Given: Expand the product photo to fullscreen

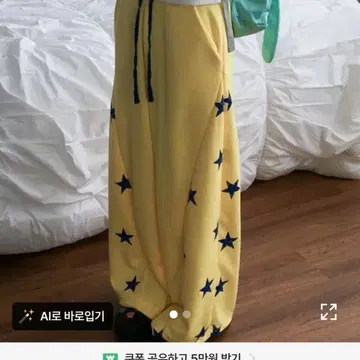Looking at the screenshot, I should [329, 312].
